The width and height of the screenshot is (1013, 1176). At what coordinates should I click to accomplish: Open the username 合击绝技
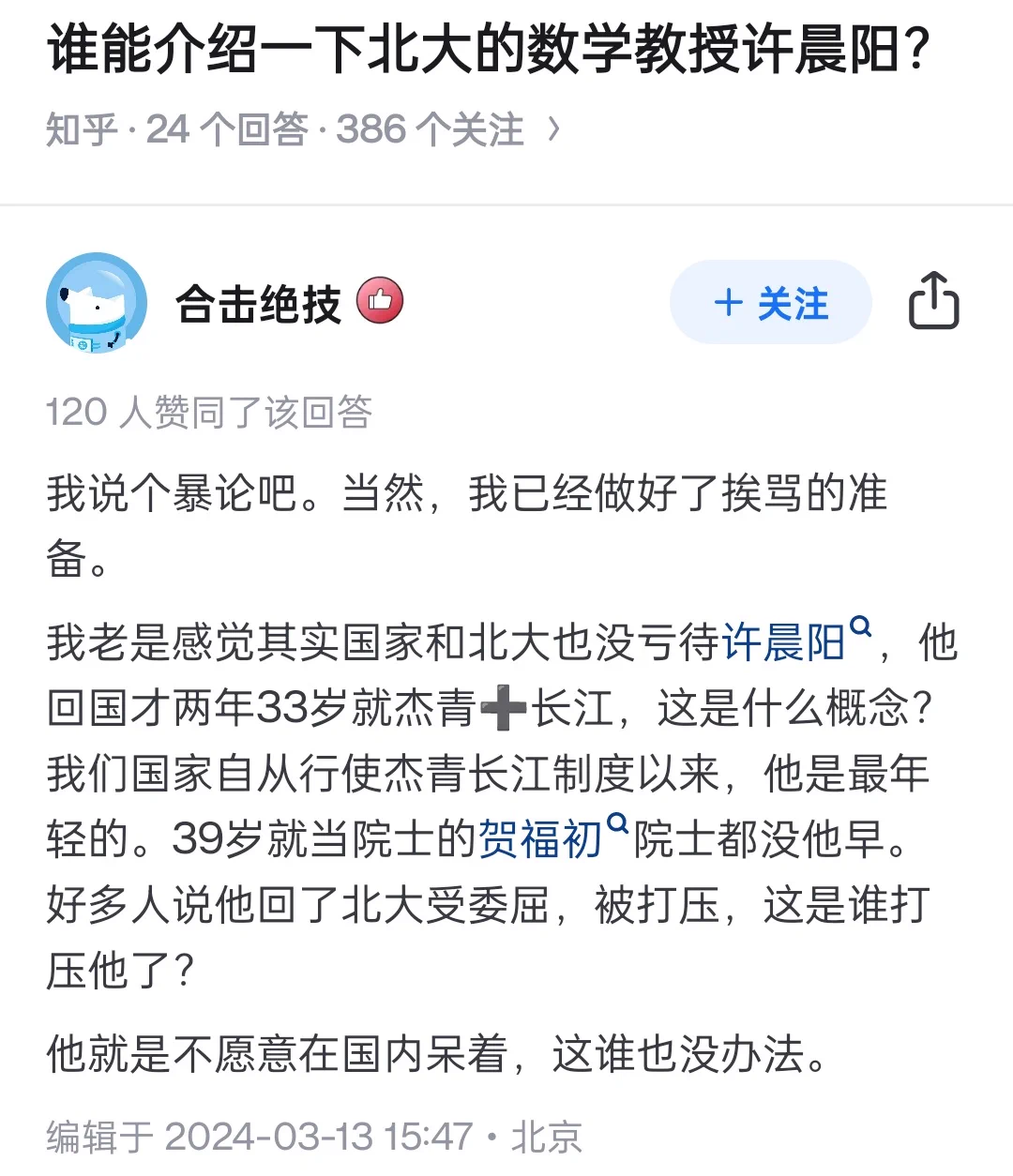(x=258, y=304)
